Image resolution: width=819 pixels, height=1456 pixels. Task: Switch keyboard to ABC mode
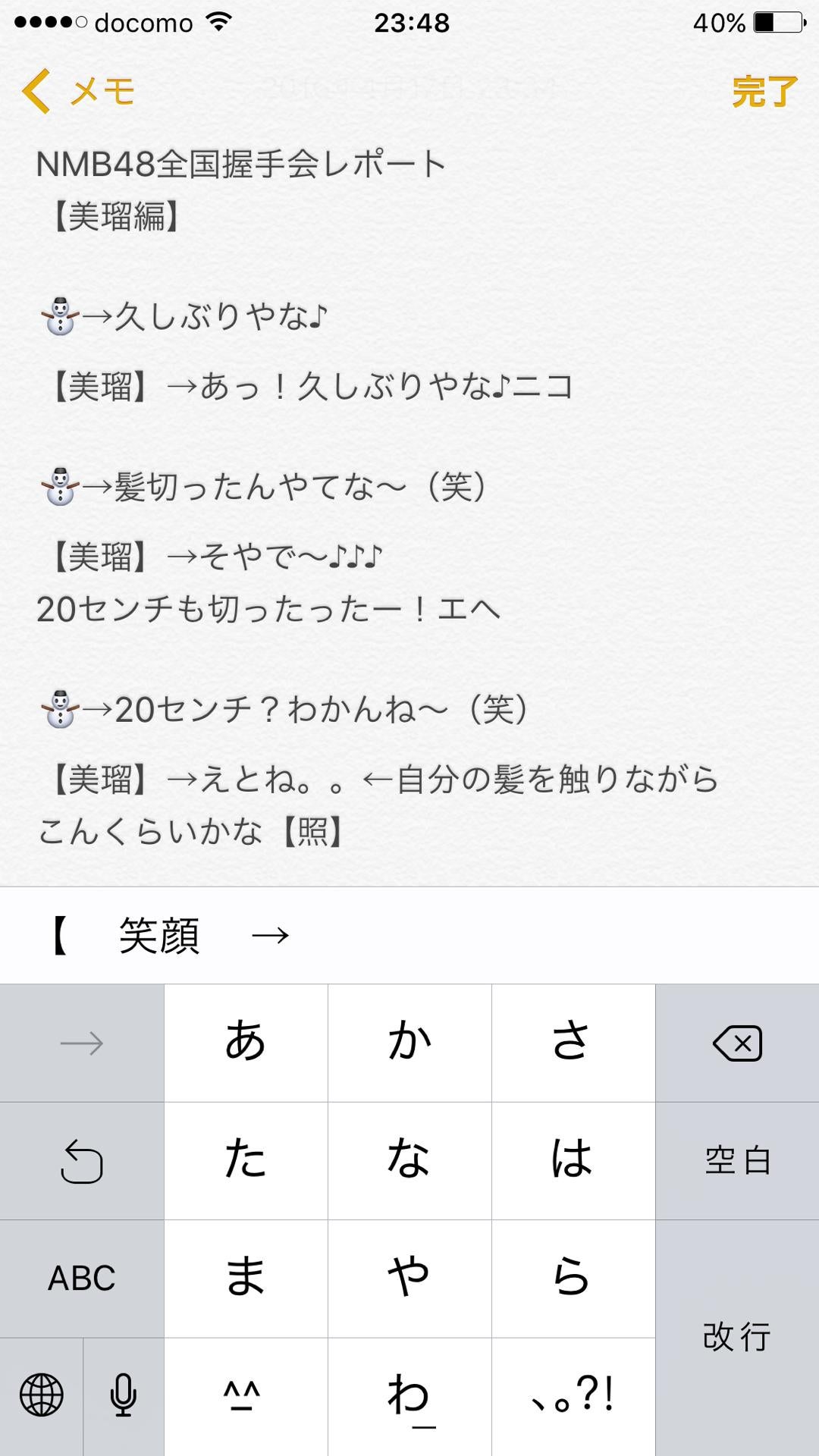click(82, 1278)
